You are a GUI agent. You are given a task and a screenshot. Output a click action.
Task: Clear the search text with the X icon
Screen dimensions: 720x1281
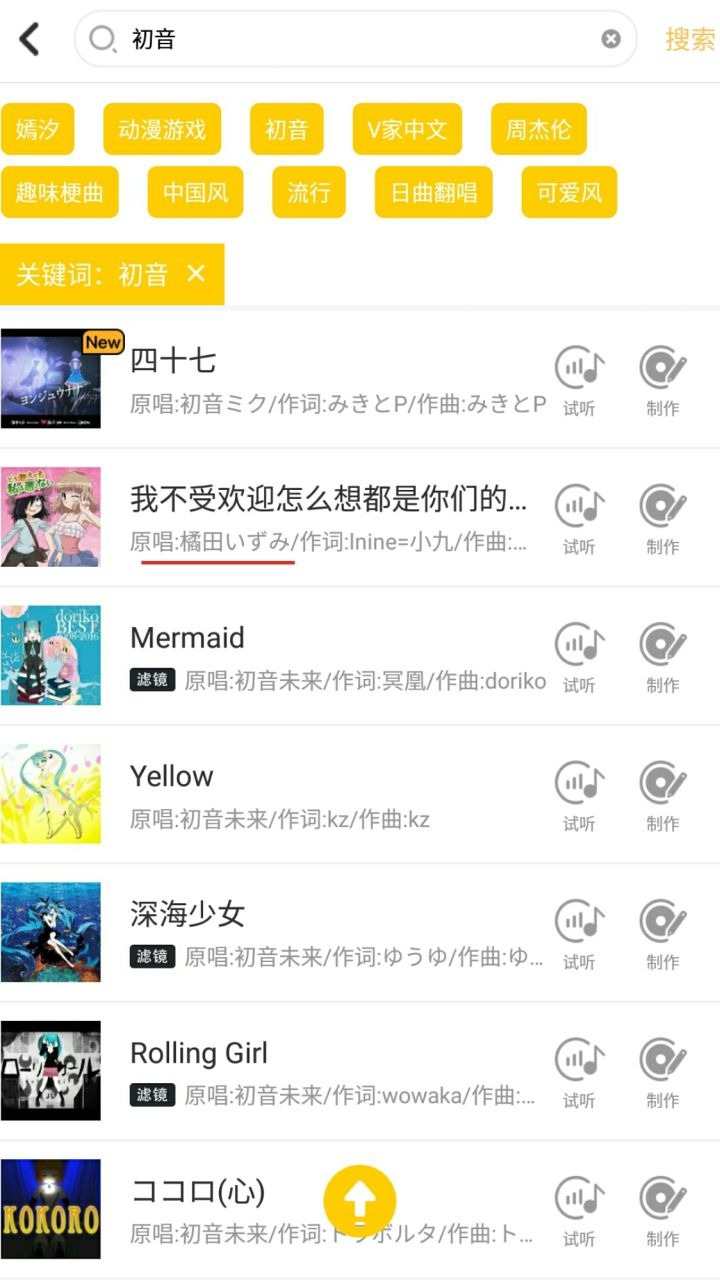point(610,39)
